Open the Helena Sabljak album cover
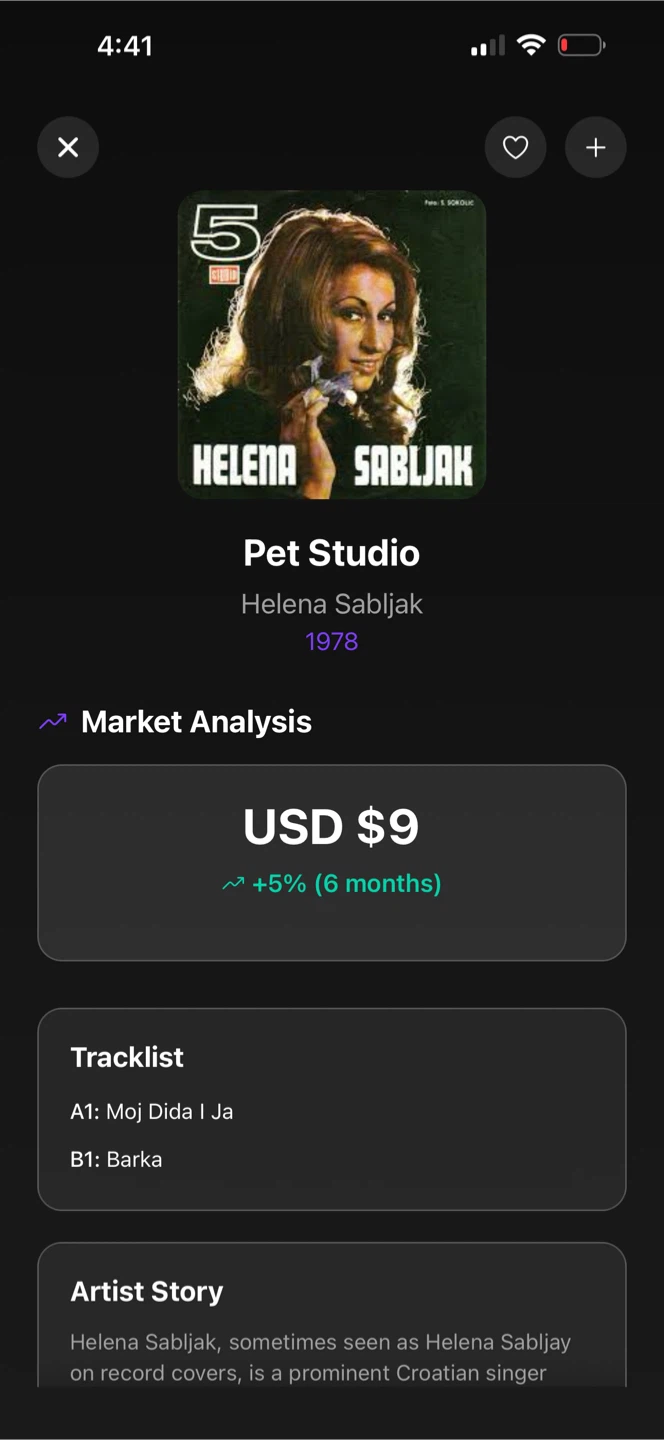 click(332, 345)
